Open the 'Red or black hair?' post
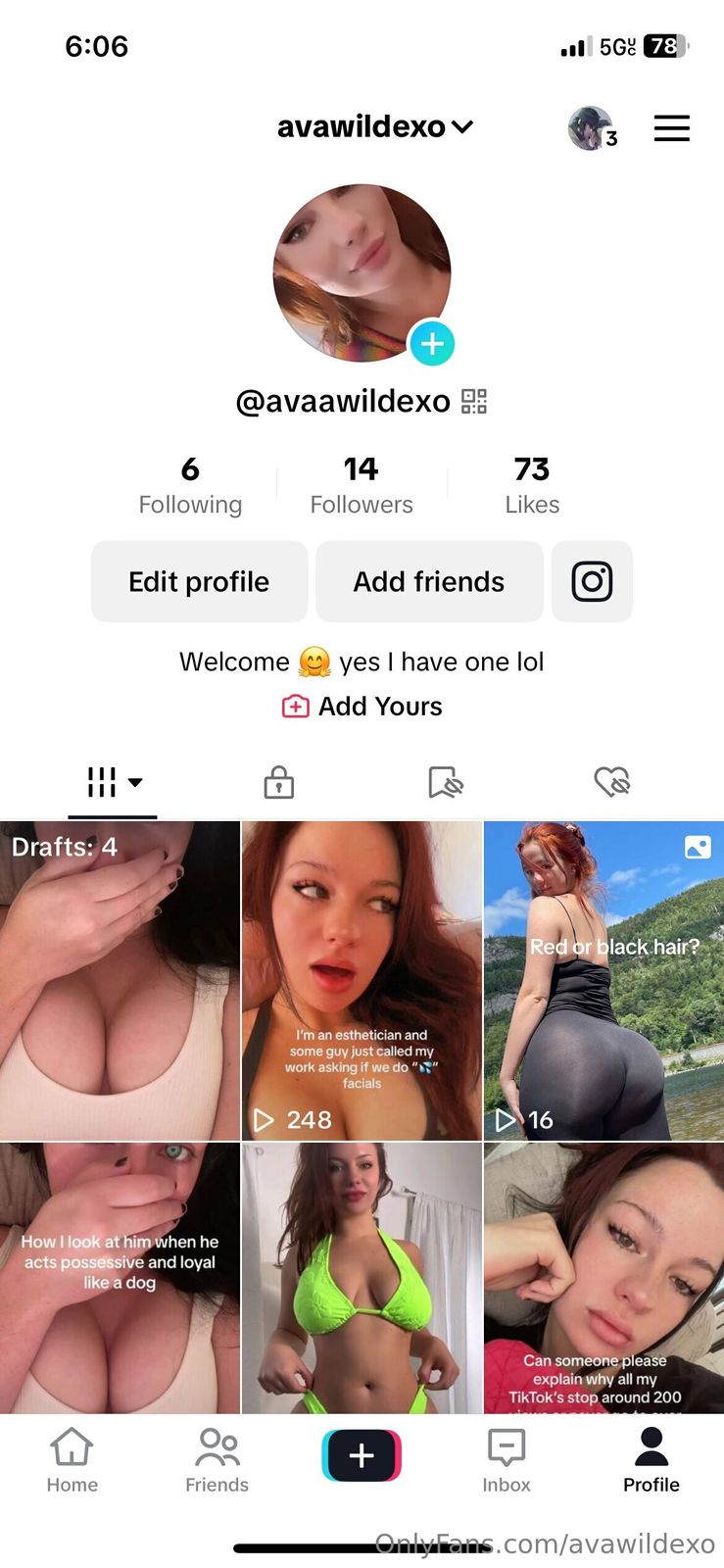The height and width of the screenshot is (1568, 724). tap(603, 980)
